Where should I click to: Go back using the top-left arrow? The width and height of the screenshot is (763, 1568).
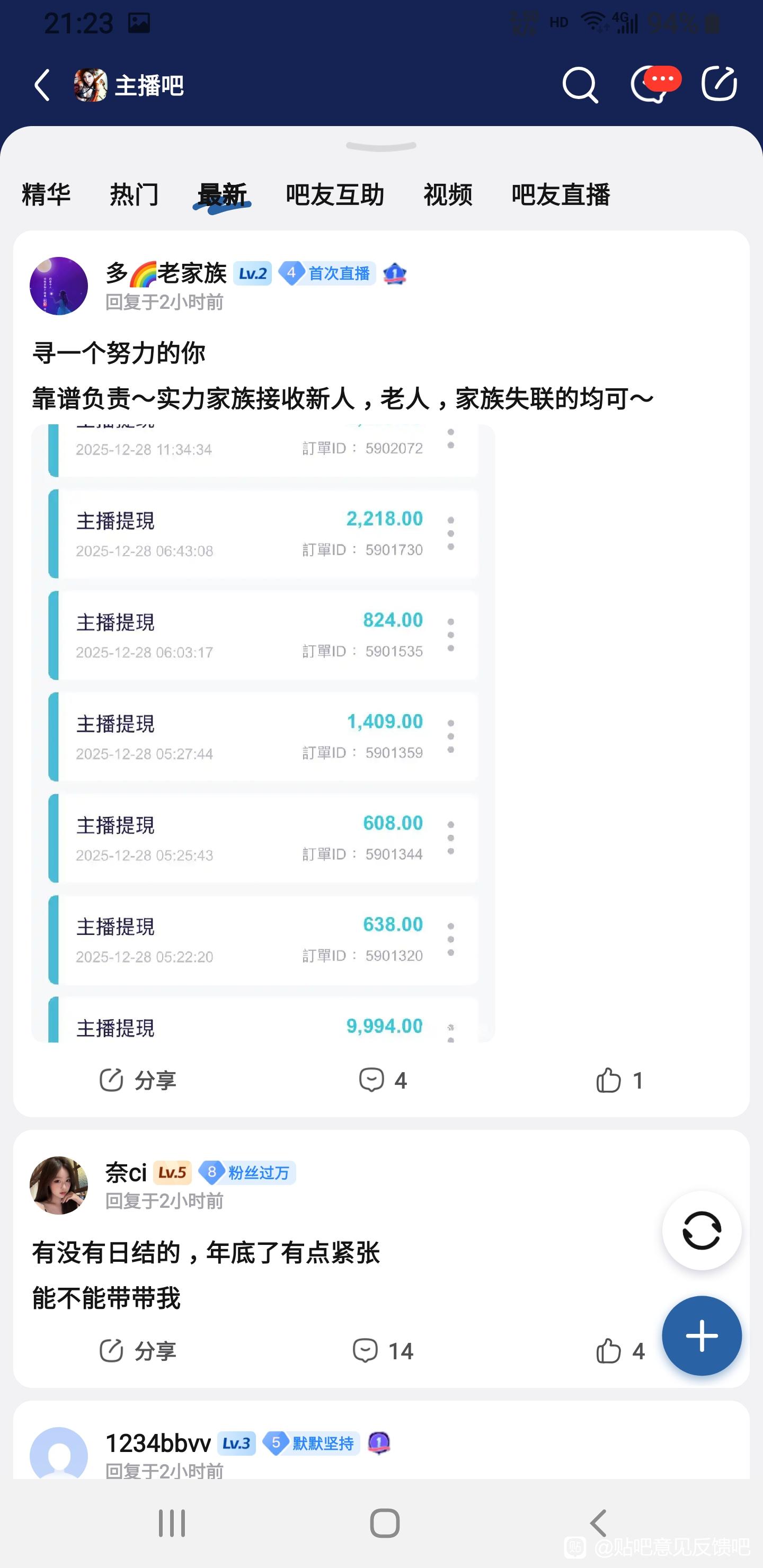click(41, 85)
